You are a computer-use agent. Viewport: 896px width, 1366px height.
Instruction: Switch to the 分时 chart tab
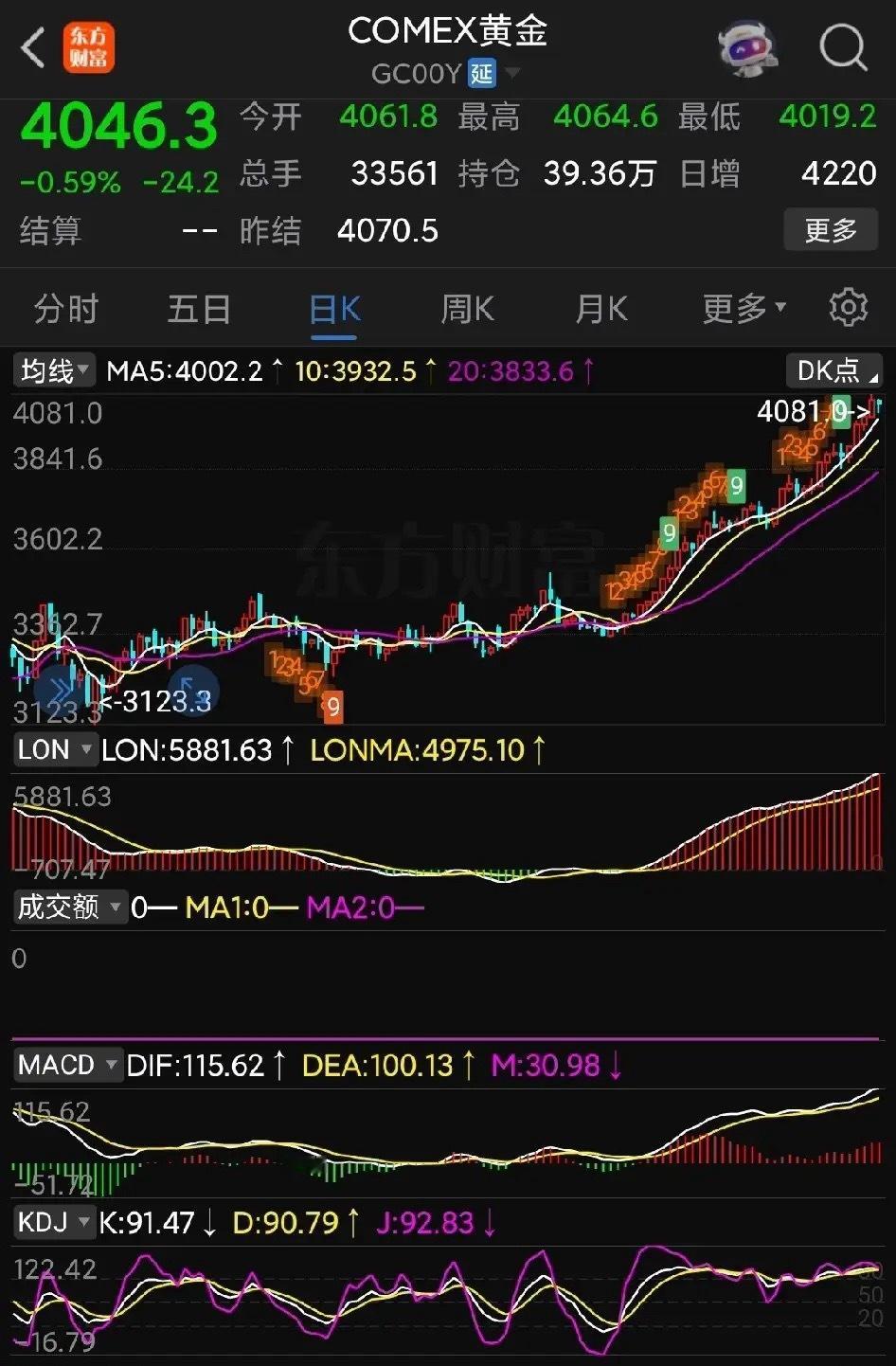[x=66, y=309]
